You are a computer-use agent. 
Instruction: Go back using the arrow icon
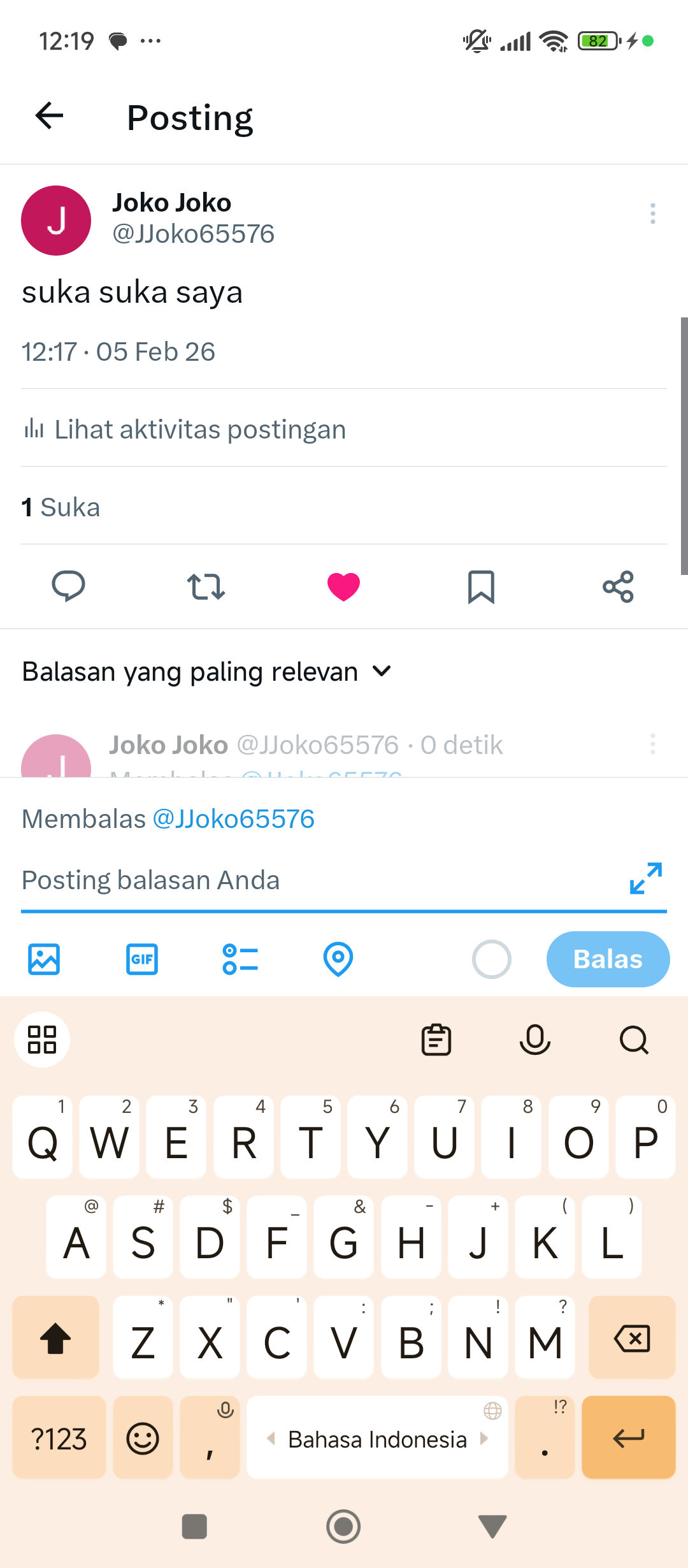50,116
